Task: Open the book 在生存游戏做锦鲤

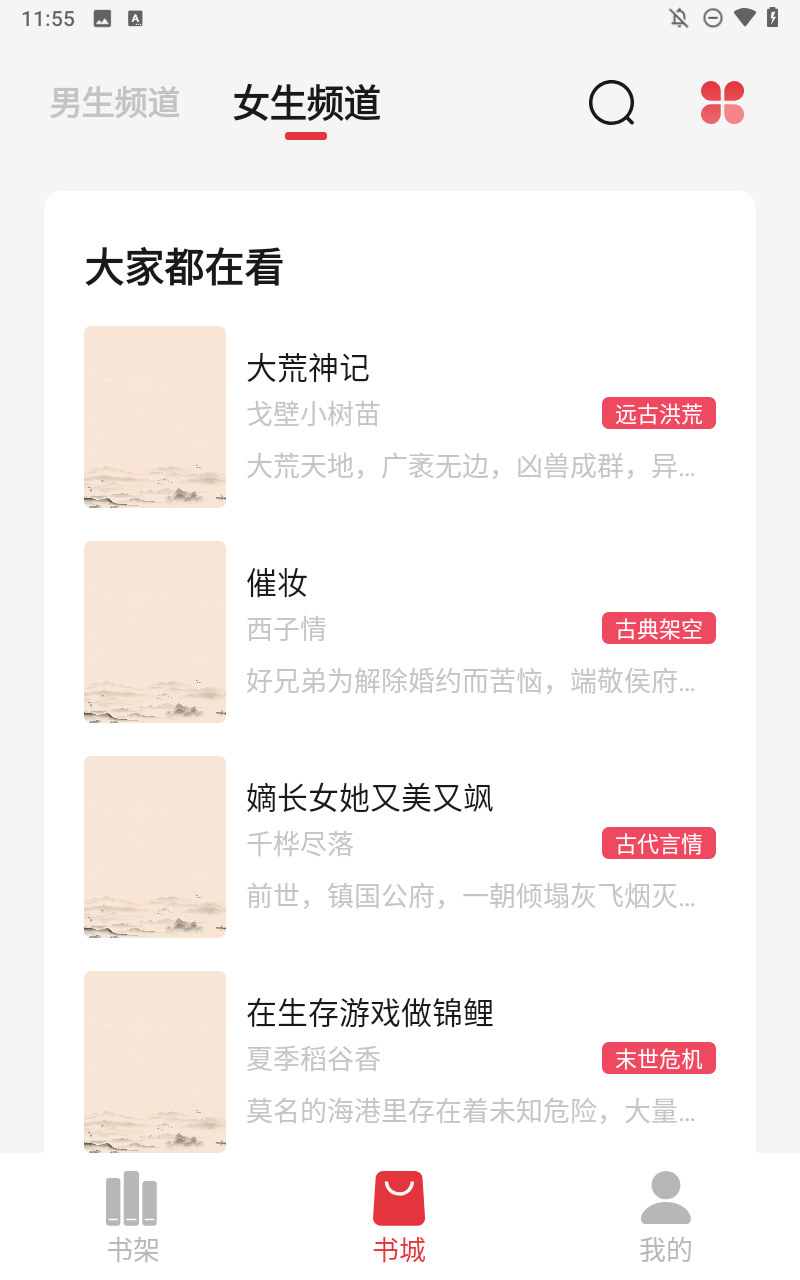Action: click(x=370, y=1013)
